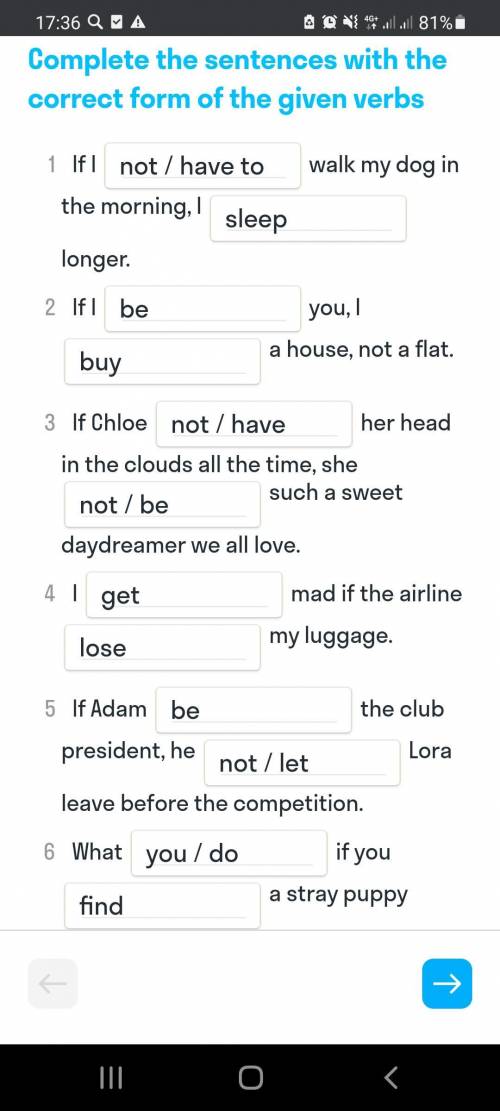The width and height of the screenshot is (500, 1111).
Task: Tap the 'find' answer box
Action: point(162,905)
